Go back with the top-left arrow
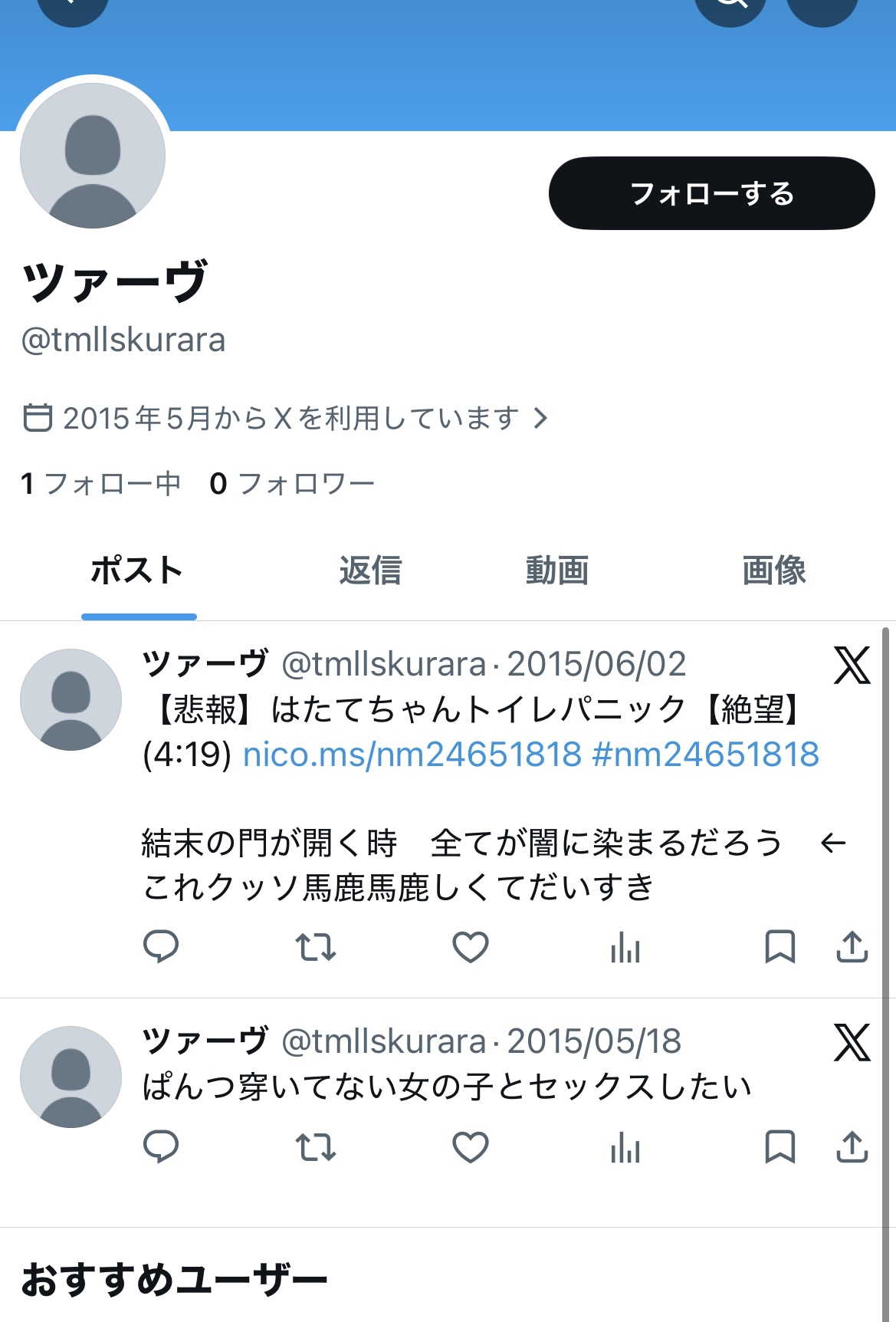Viewport: 896px width, 1322px height. (72, 6)
